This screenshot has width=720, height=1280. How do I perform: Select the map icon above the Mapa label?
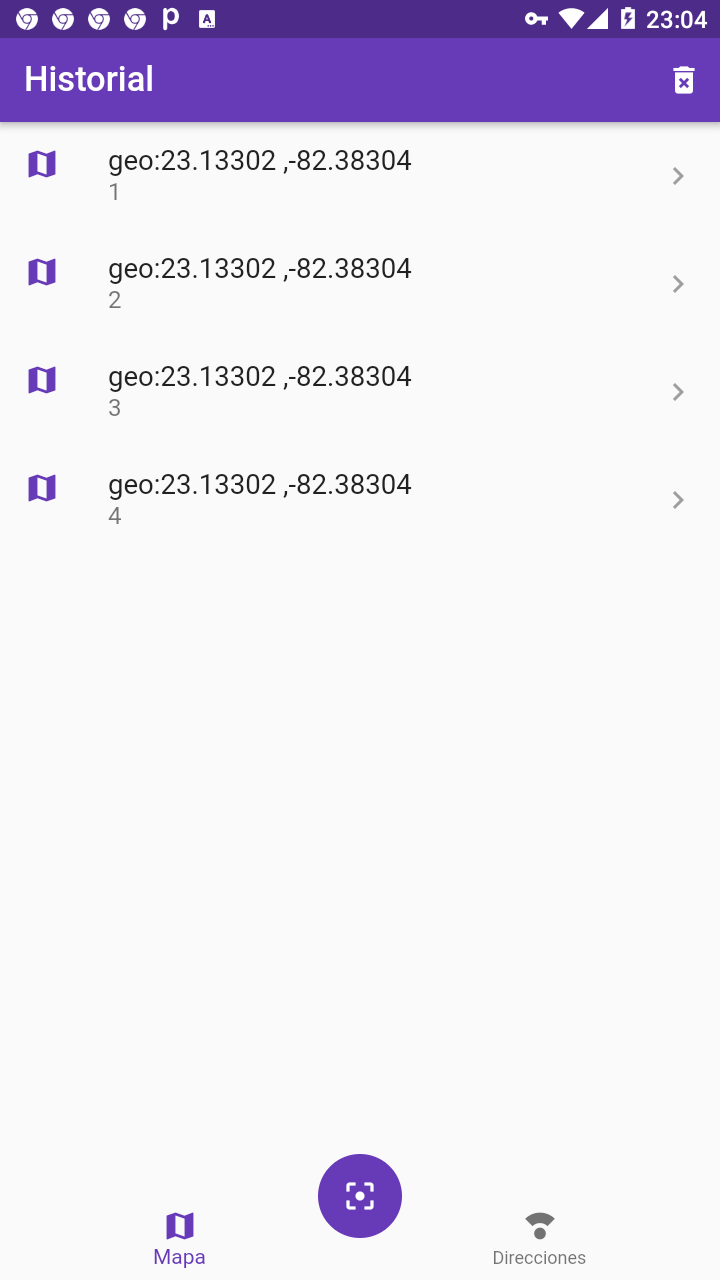click(179, 1224)
